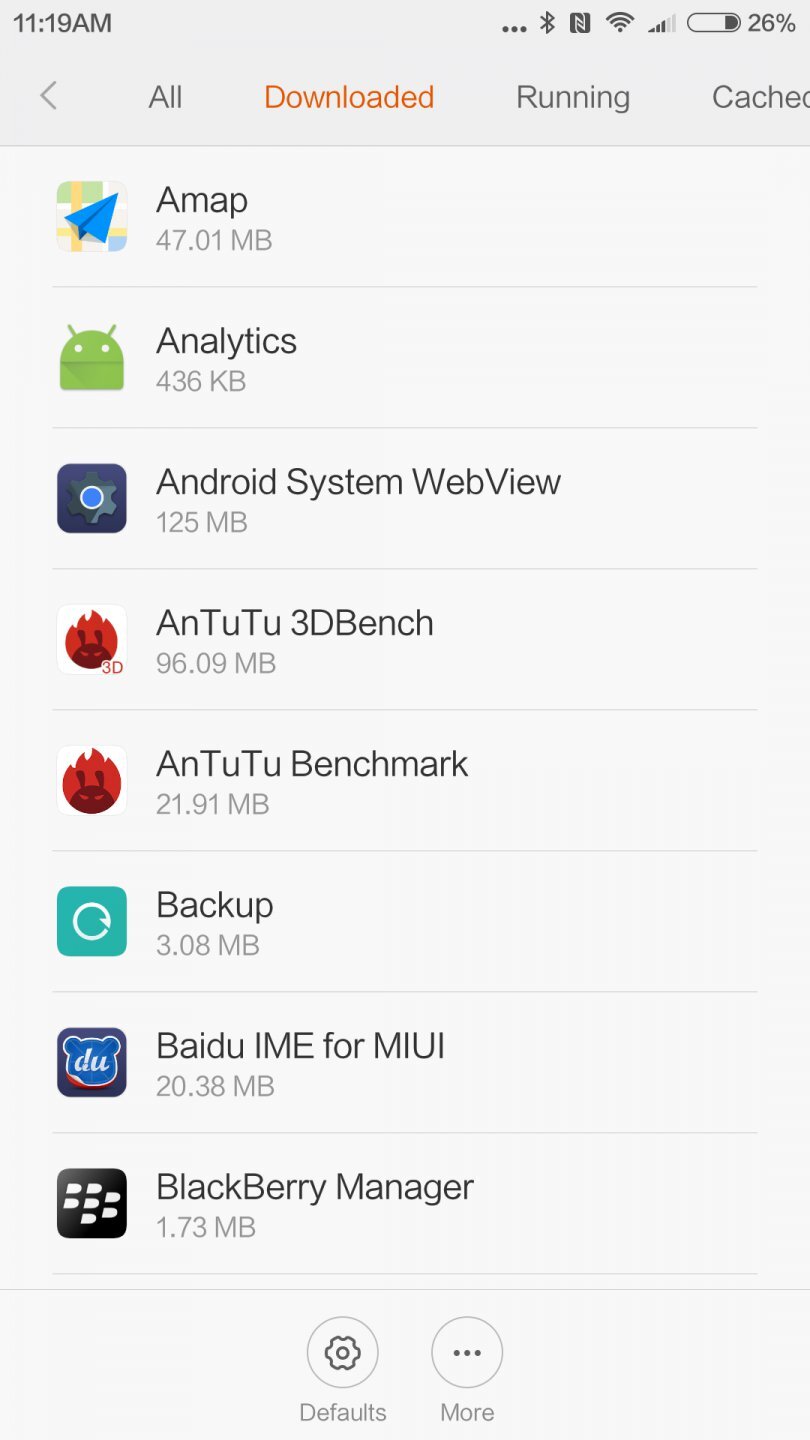This screenshot has height=1440, width=810.
Task: Tap the Amap navigation app icon
Action: coord(91,216)
